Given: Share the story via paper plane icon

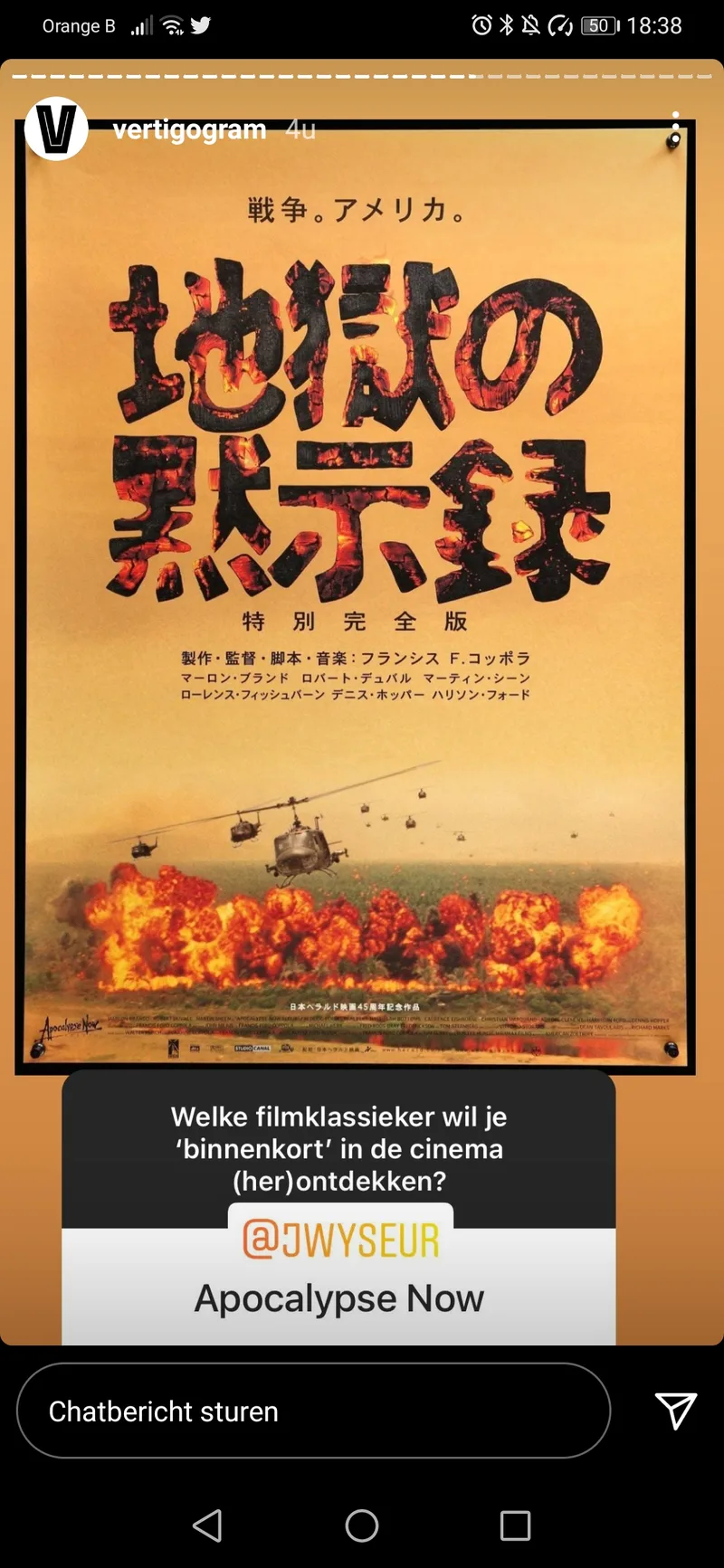Looking at the screenshot, I should [x=675, y=1411].
